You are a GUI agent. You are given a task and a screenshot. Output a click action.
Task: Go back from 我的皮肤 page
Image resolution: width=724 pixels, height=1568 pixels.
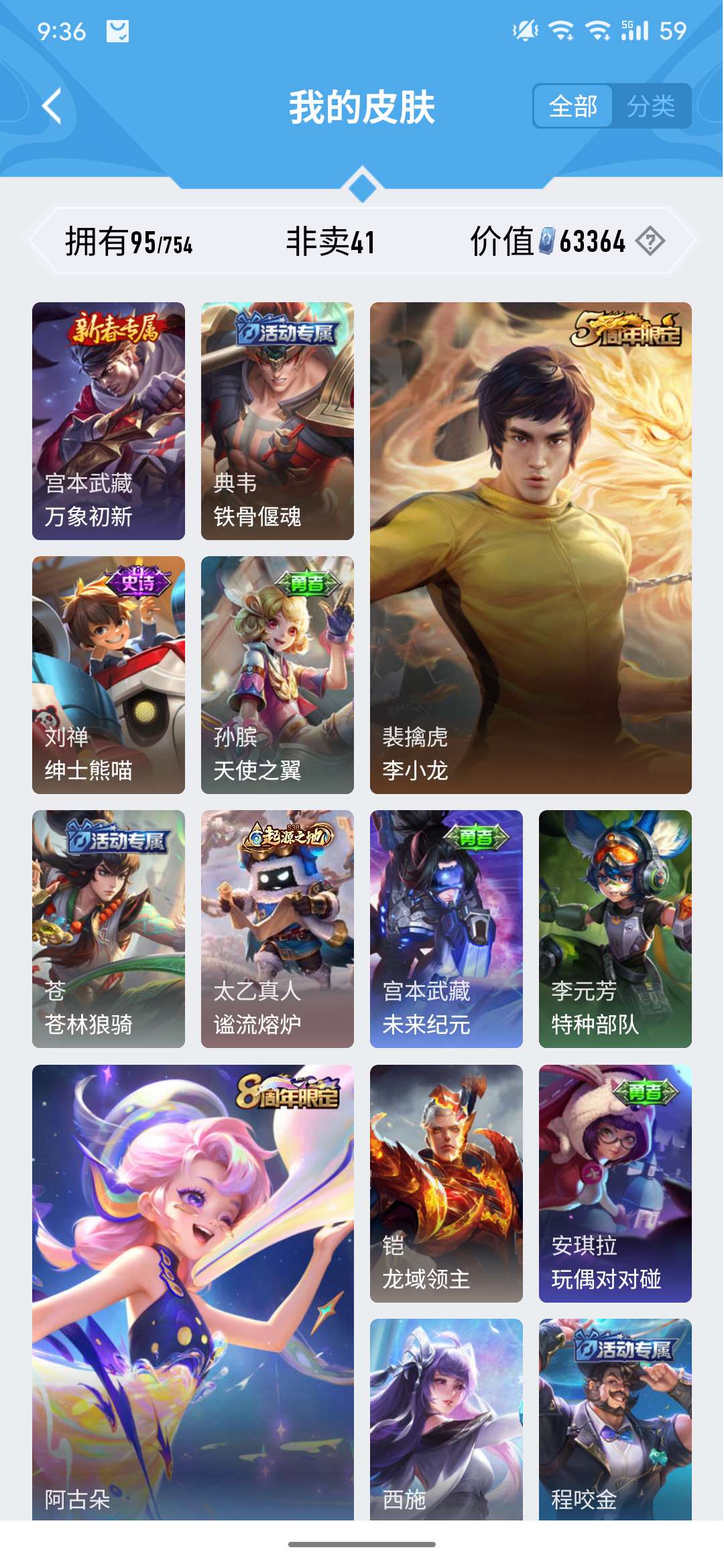(x=52, y=107)
